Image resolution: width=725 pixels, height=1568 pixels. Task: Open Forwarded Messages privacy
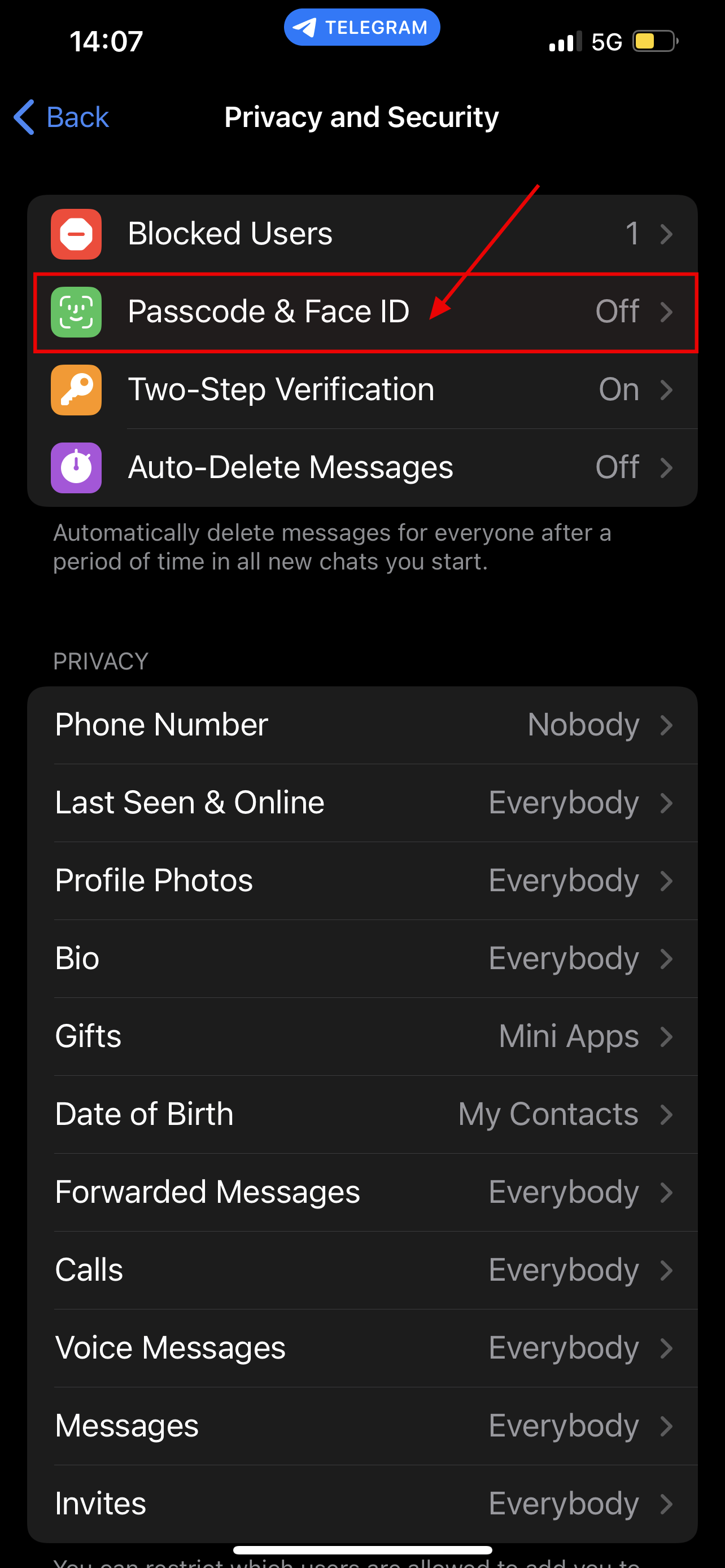(x=362, y=1193)
